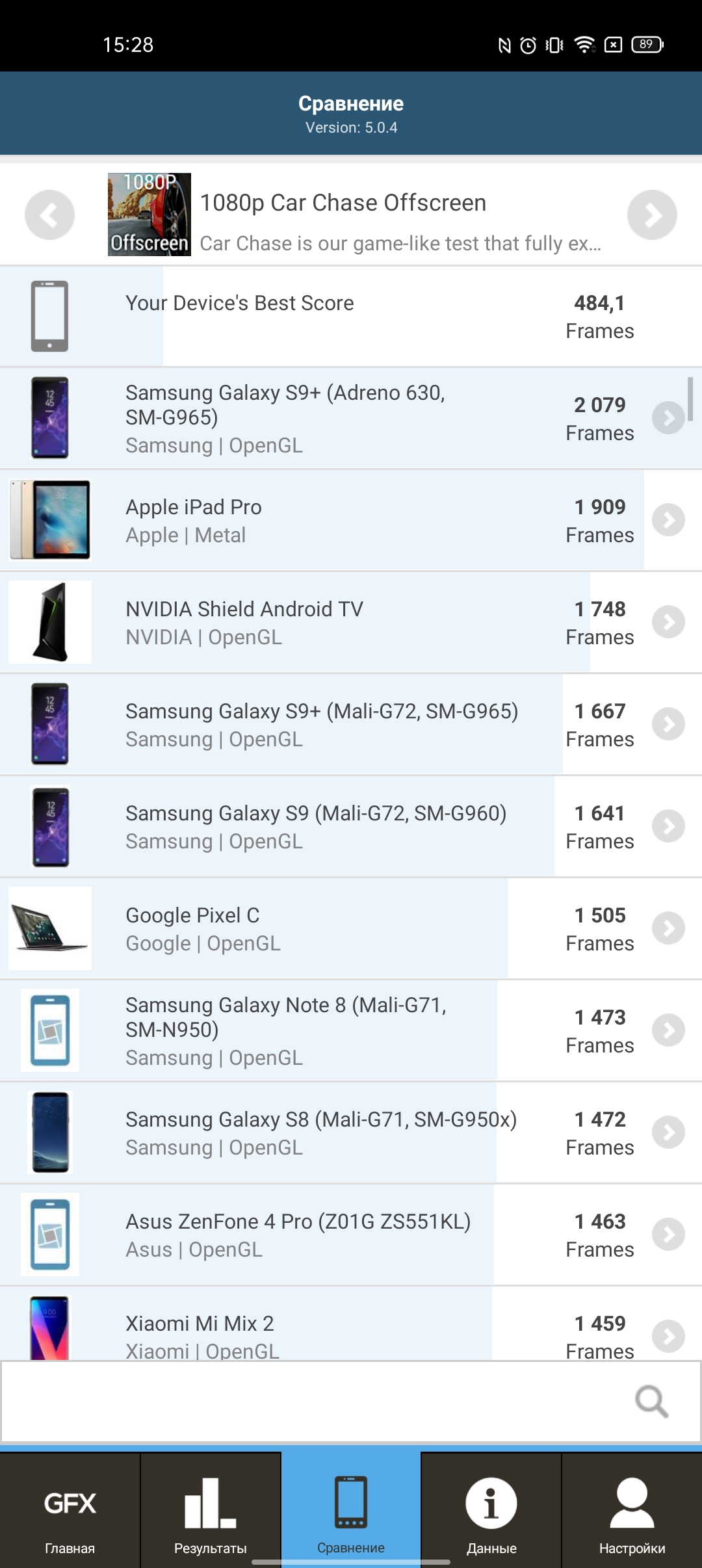Tap the 1080p Car Chase Offscreen test header

pos(351,215)
